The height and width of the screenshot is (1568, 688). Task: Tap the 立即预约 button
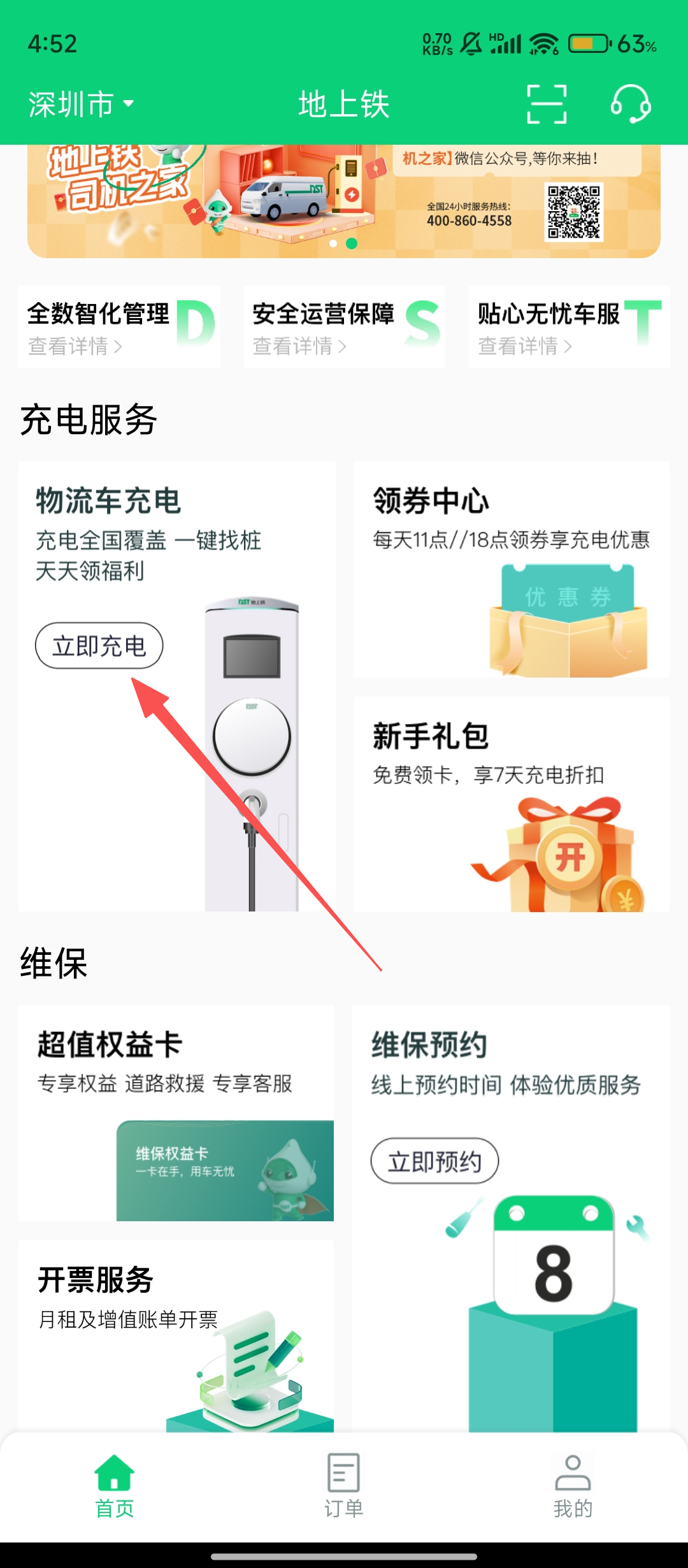[434, 1161]
